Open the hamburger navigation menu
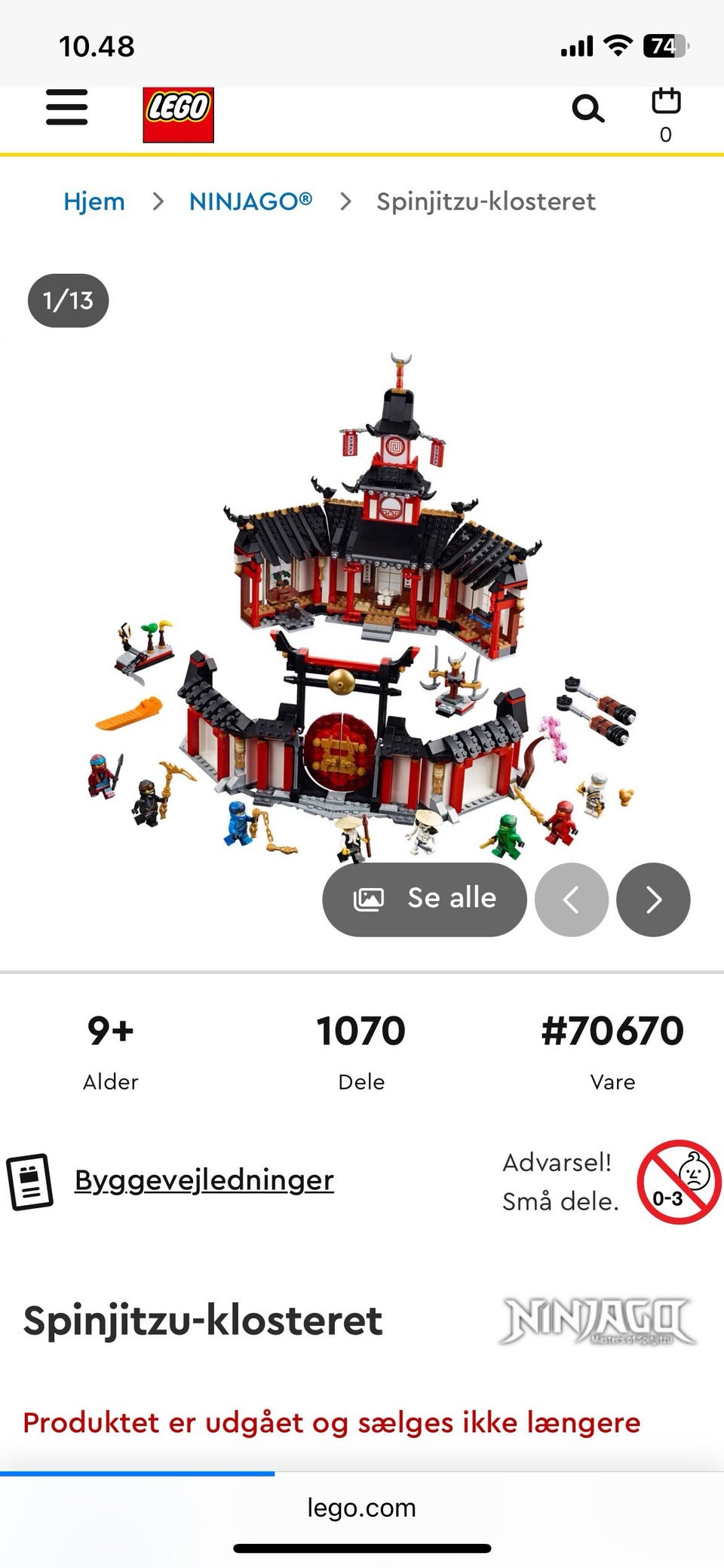The width and height of the screenshot is (724, 1568). [66, 108]
